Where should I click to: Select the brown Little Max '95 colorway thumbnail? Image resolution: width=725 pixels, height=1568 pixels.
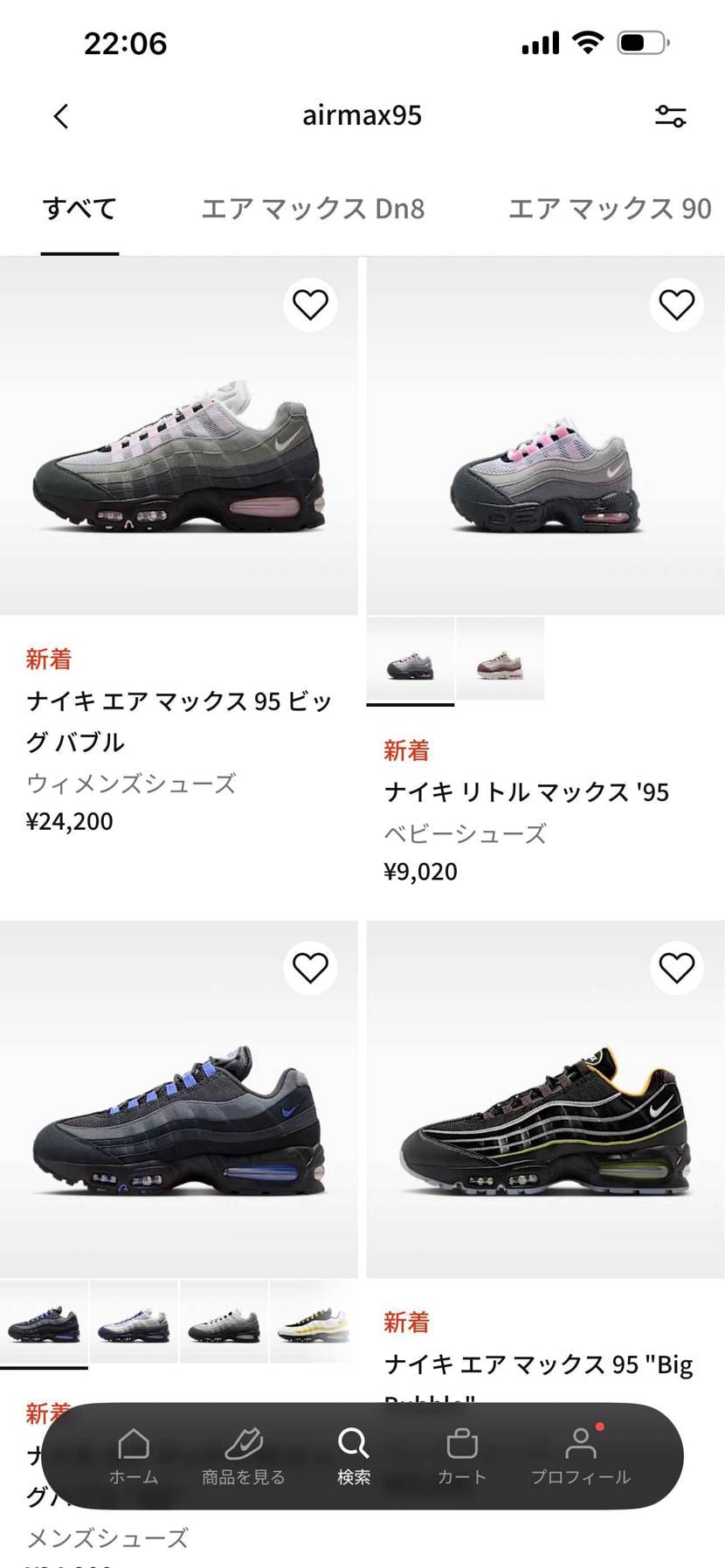coord(500,658)
